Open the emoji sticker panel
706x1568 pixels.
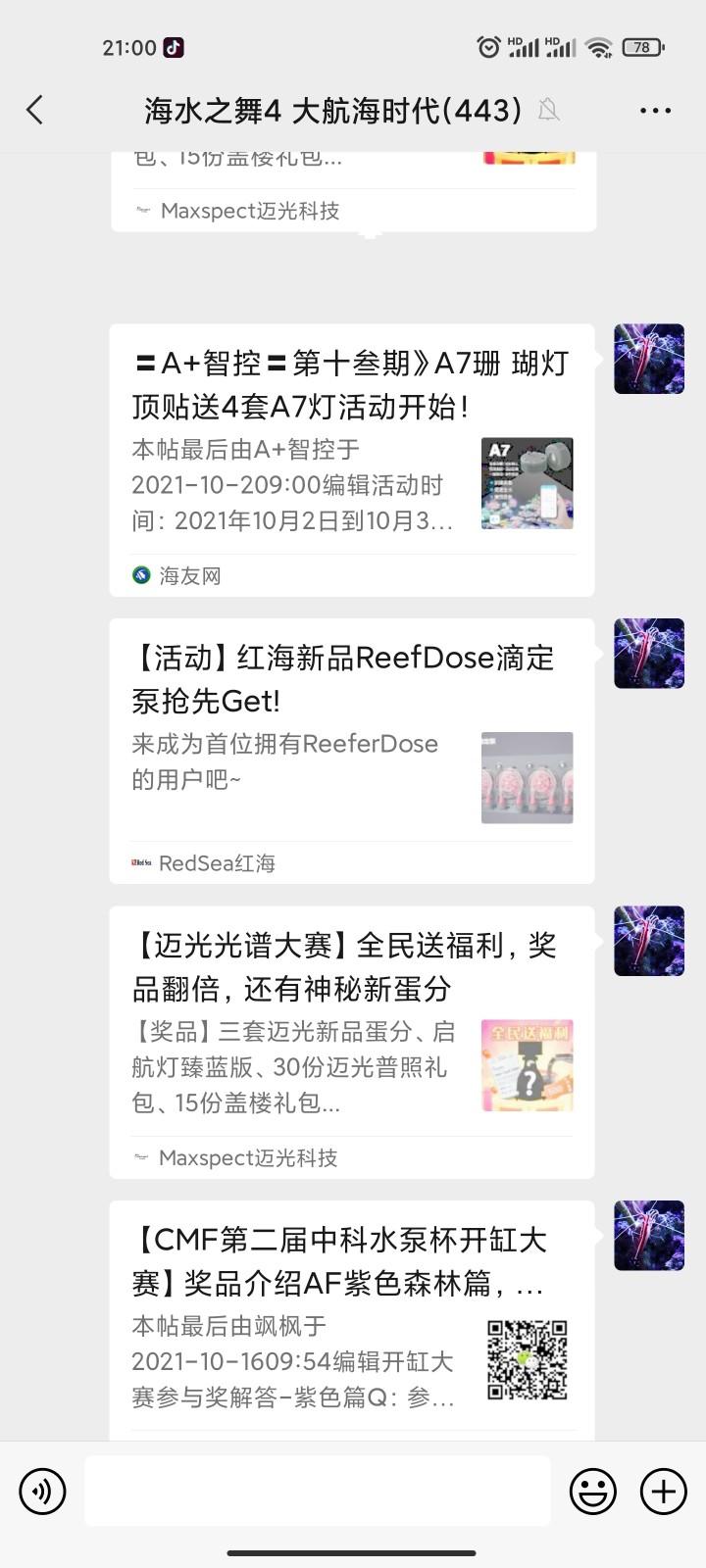pos(593,1492)
